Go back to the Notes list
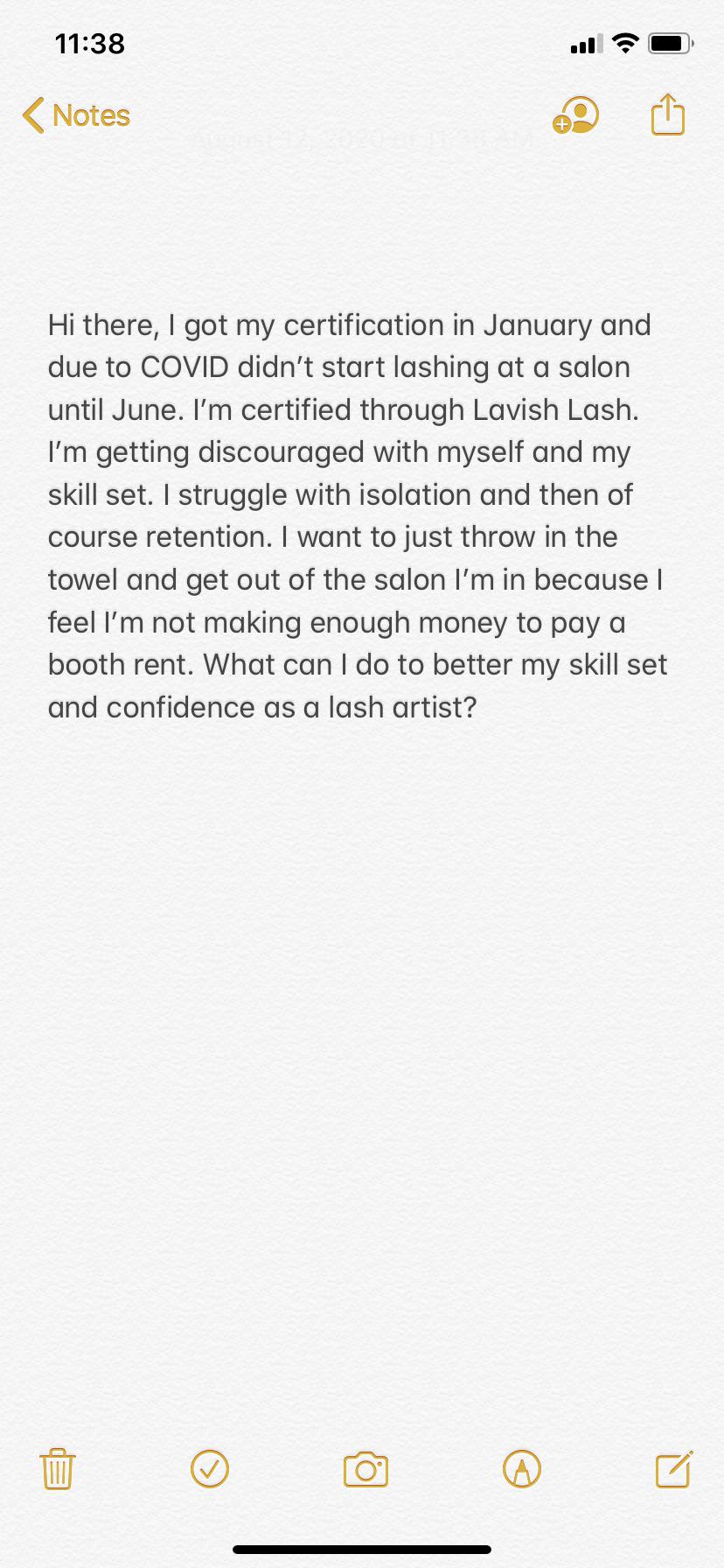Screen dimensions: 724x1568 (76, 115)
